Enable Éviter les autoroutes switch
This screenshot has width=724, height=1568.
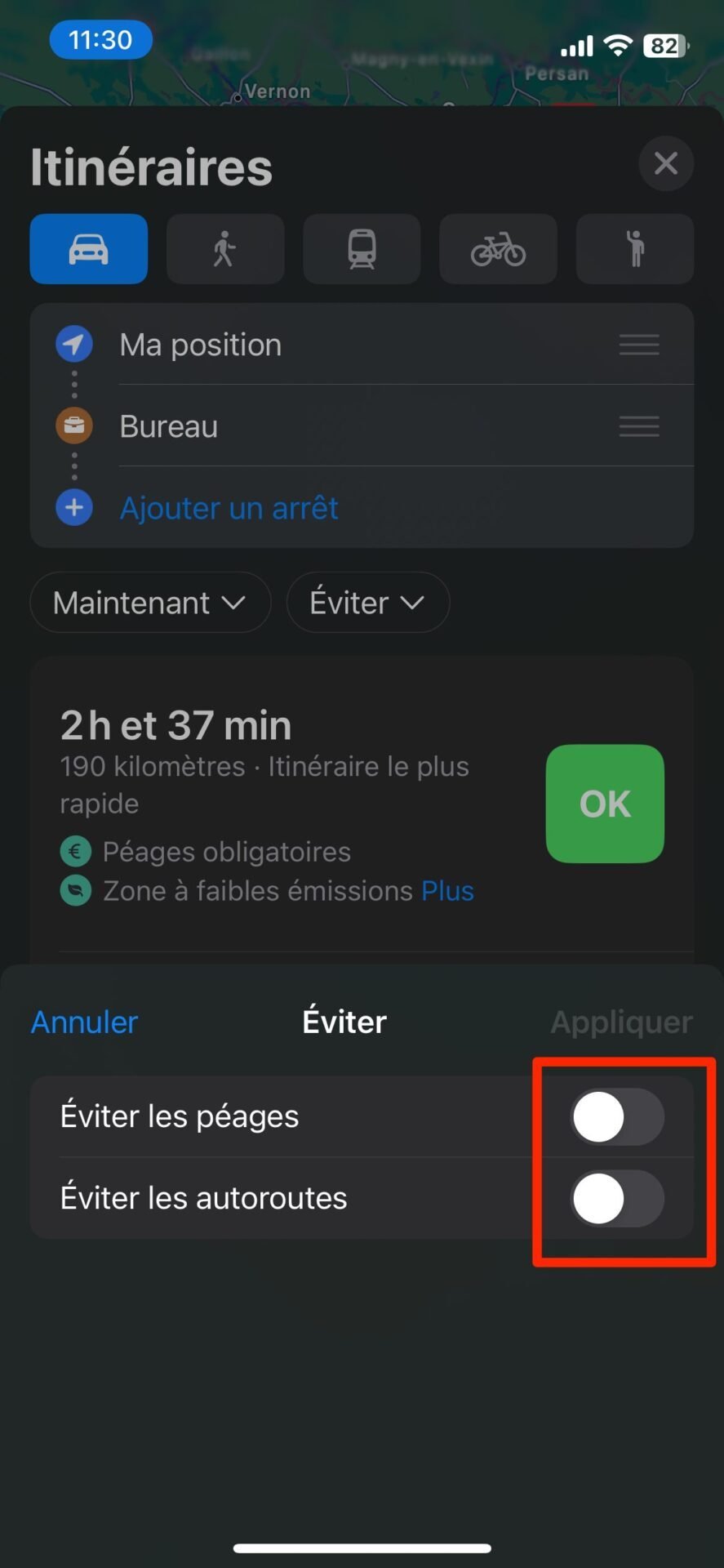[617, 1198]
